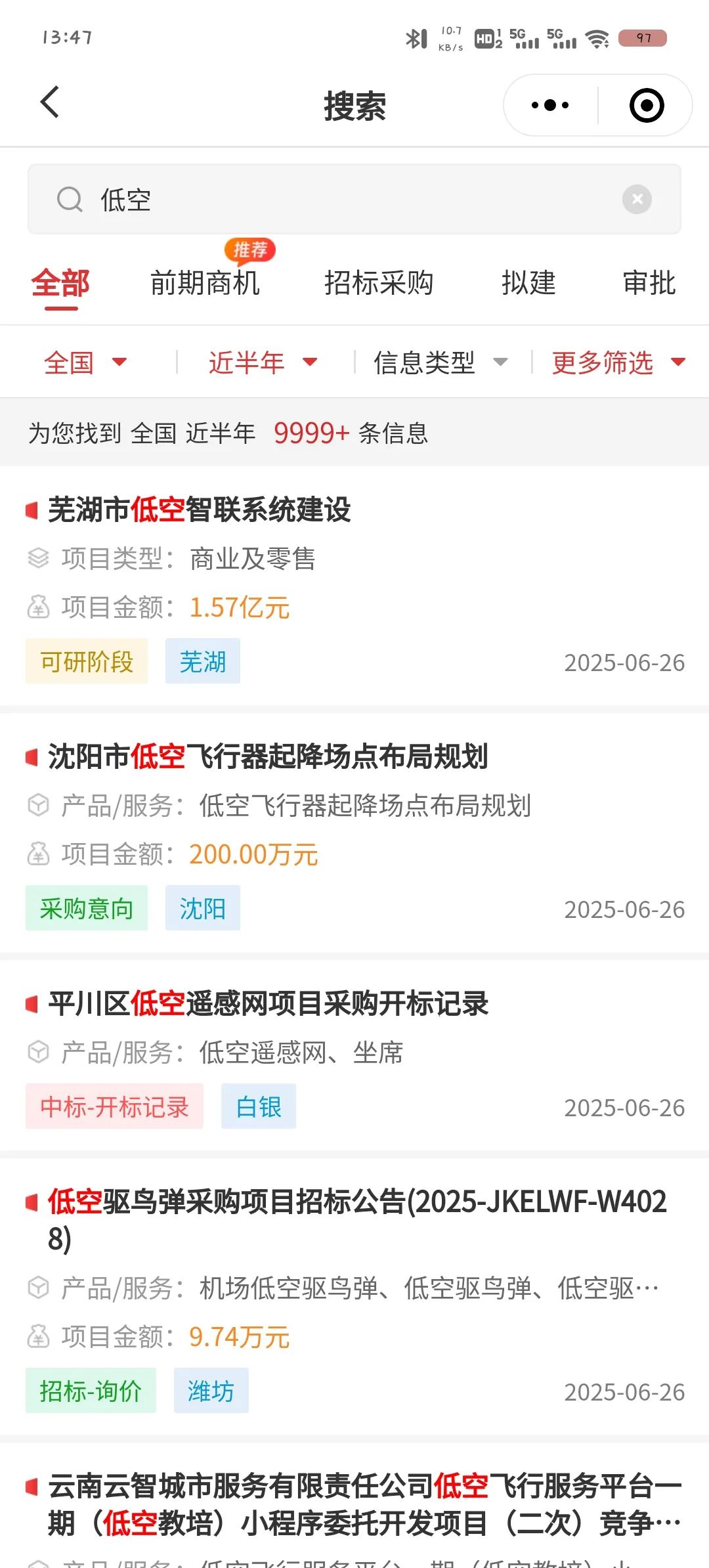This screenshot has height=1568, width=709.
Task: Switch to the 拟建 tab
Action: (528, 283)
